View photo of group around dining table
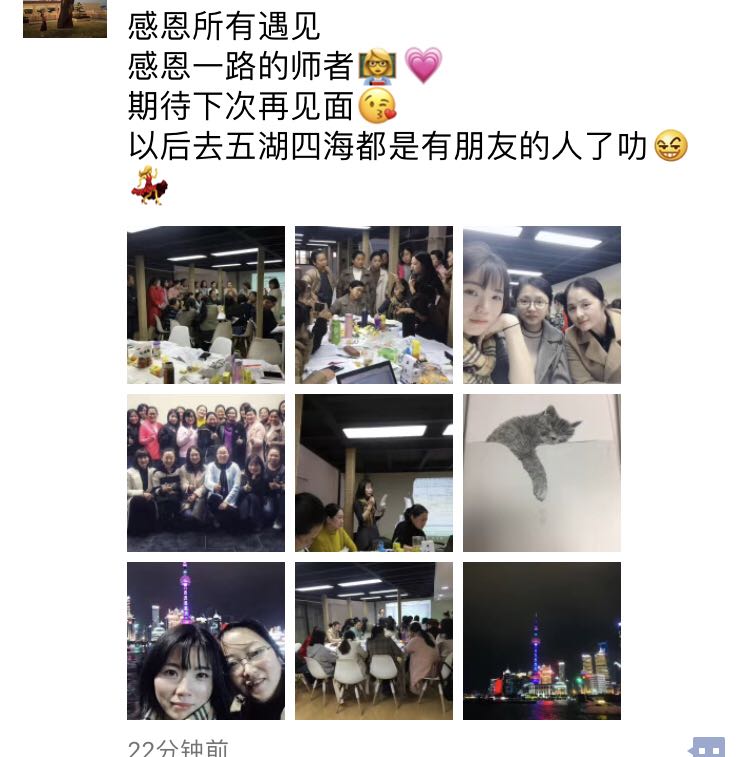The height and width of the screenshot is (757, 750). 373,305
